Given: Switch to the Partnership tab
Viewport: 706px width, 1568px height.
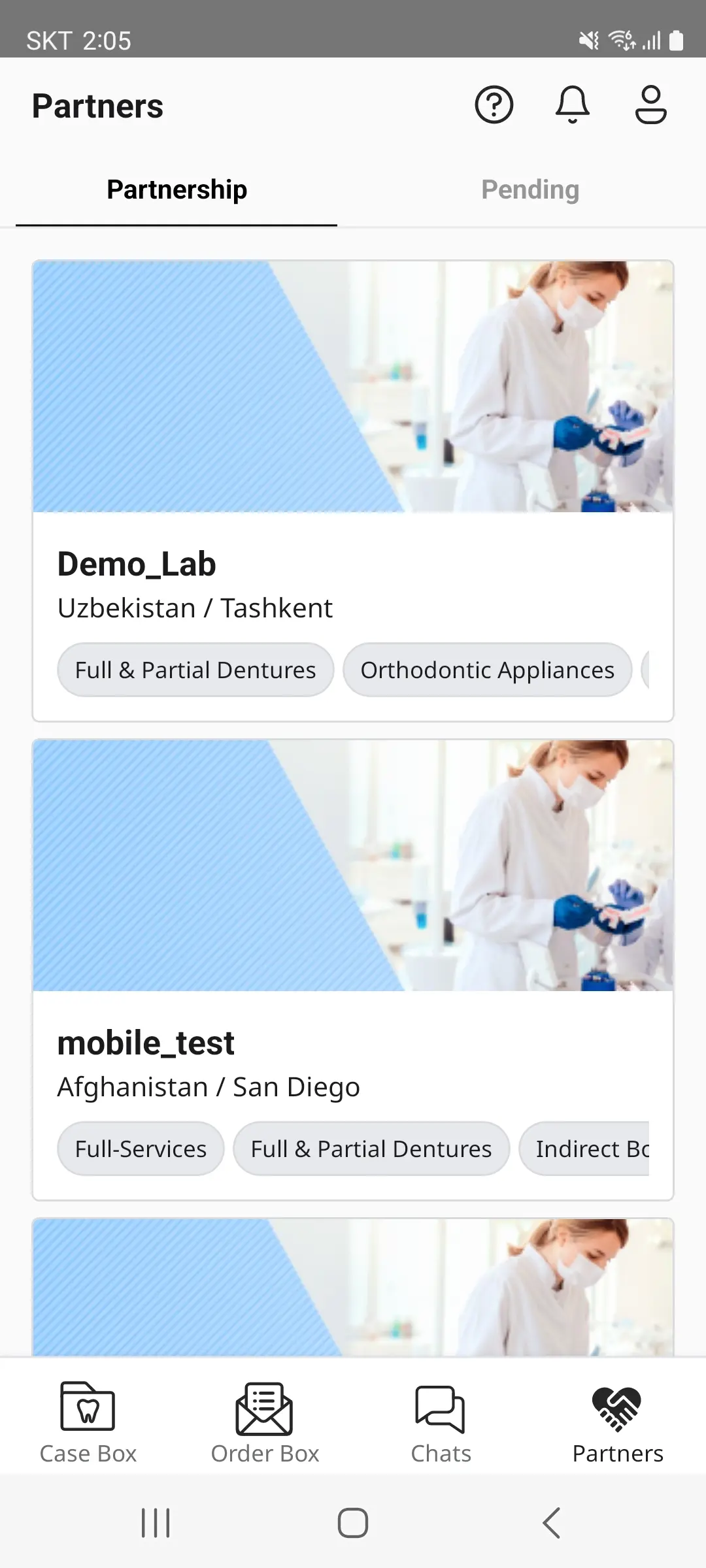Looking at the screenshot, I should pyautogui.click(x=176, y=189).
